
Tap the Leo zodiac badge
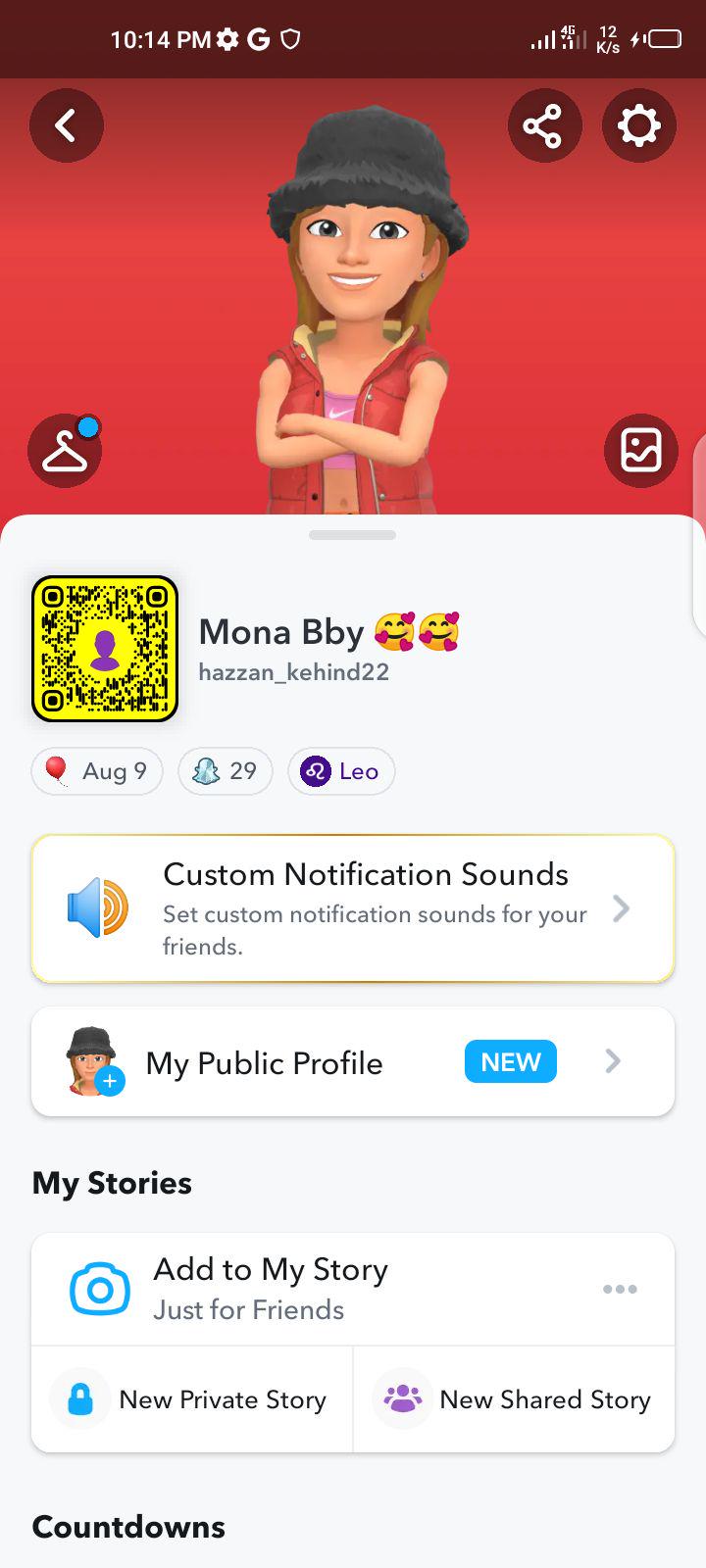[340, 771]
